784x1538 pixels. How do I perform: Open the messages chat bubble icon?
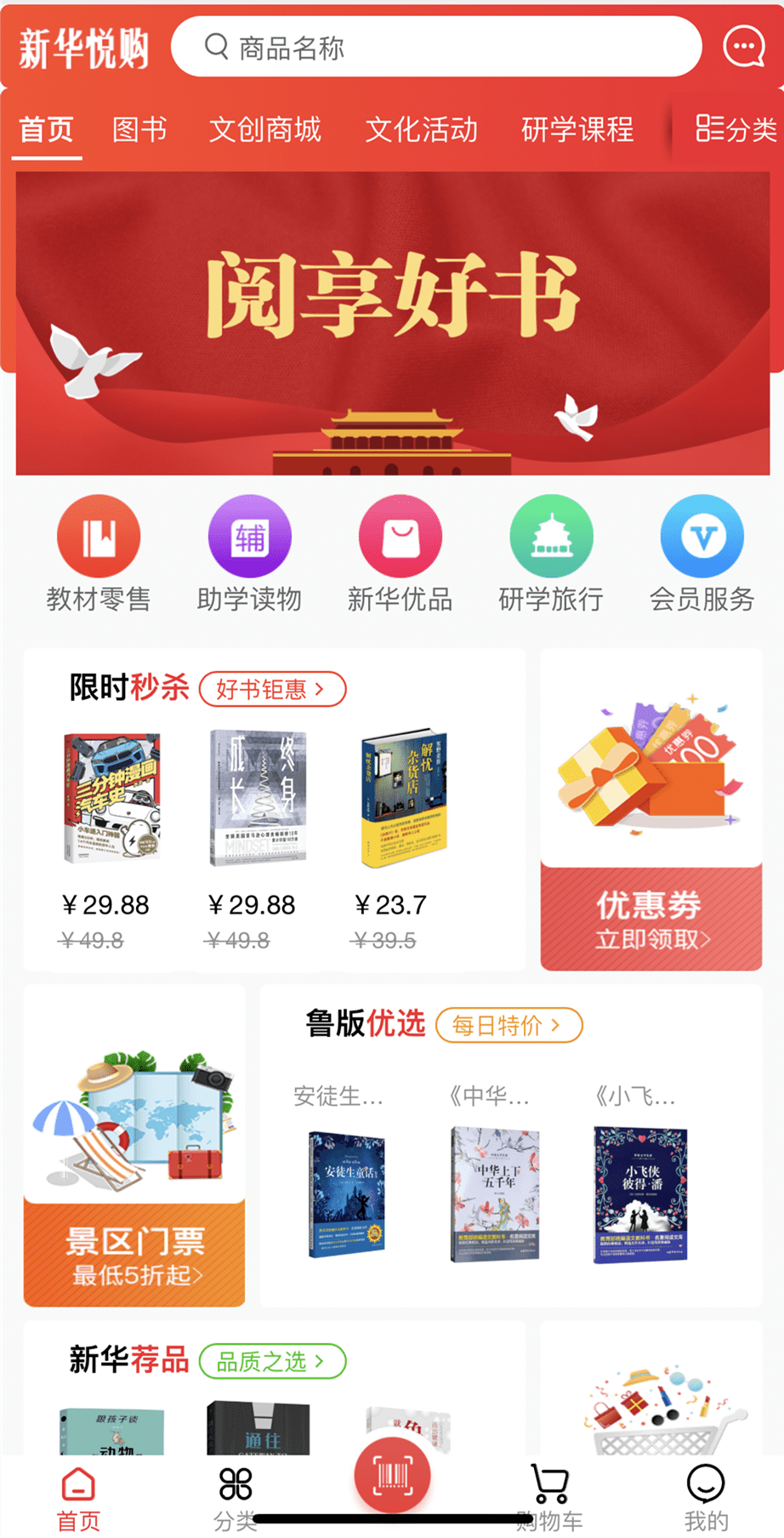click(744, 47)
